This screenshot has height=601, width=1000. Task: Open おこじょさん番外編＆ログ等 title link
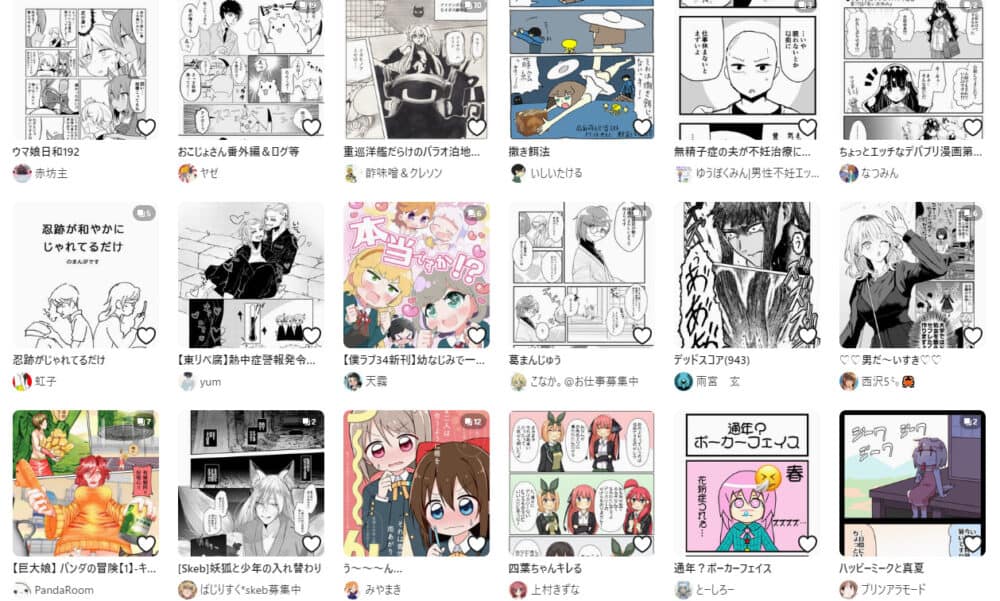238,152
